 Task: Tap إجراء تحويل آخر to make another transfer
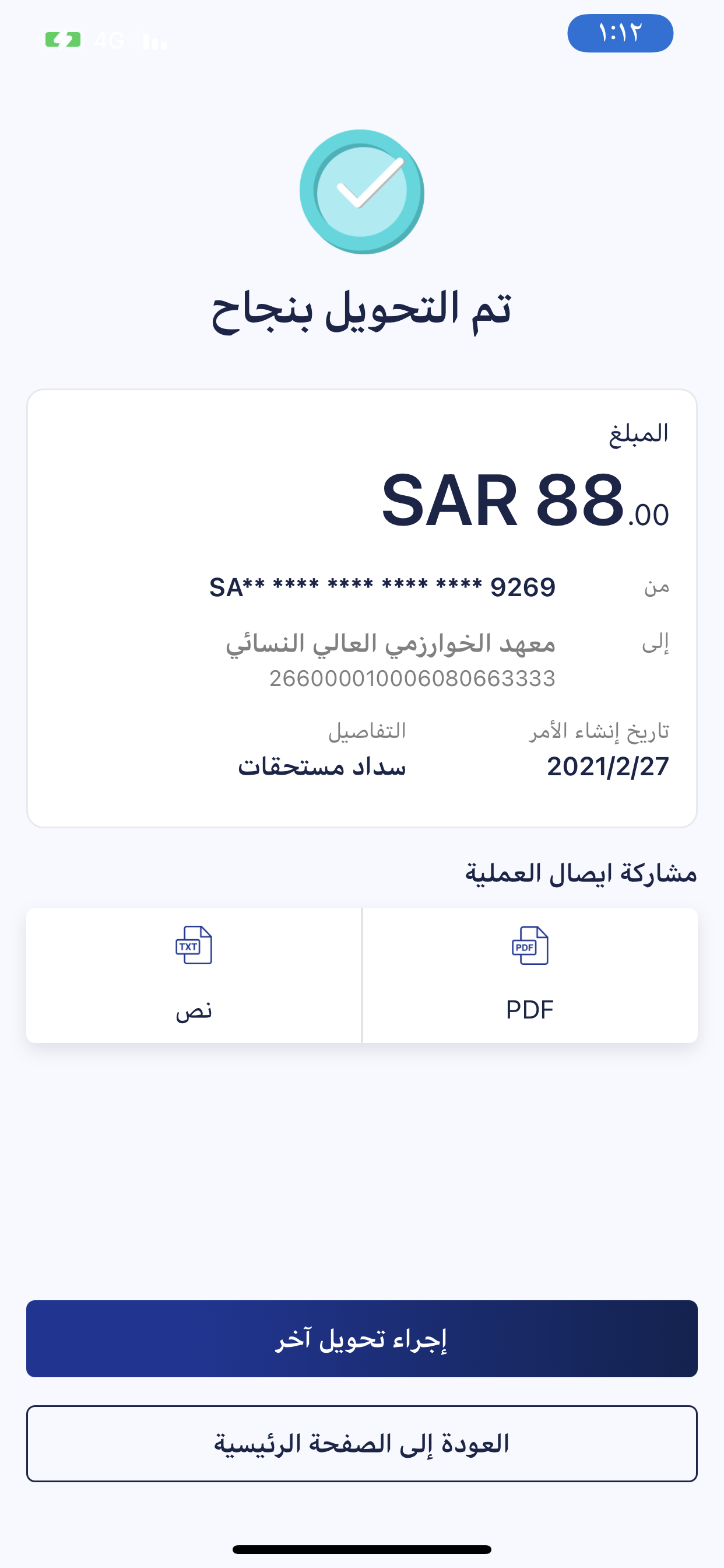click(x=361, y=1338)
